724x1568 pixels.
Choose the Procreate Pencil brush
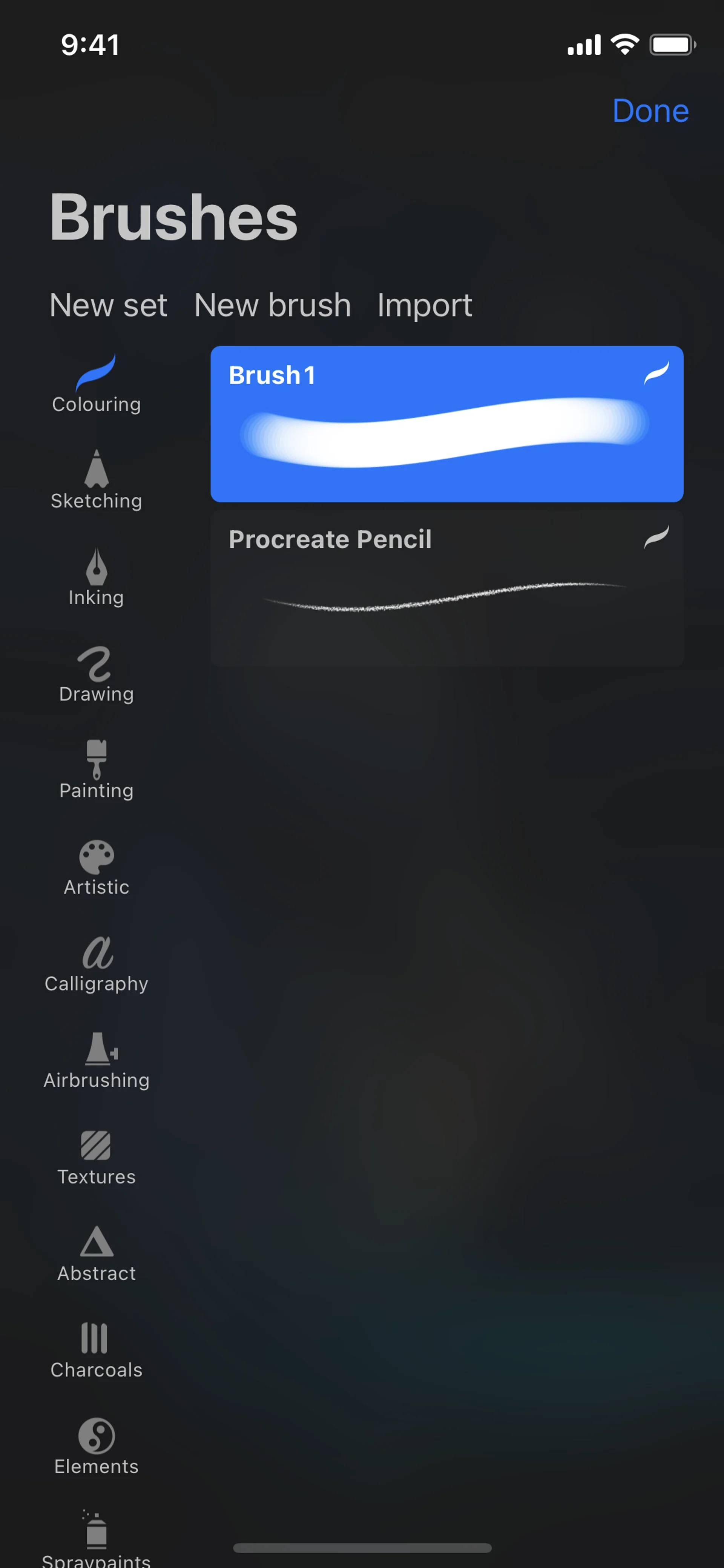pyautogui.click(x=446, y=588)
